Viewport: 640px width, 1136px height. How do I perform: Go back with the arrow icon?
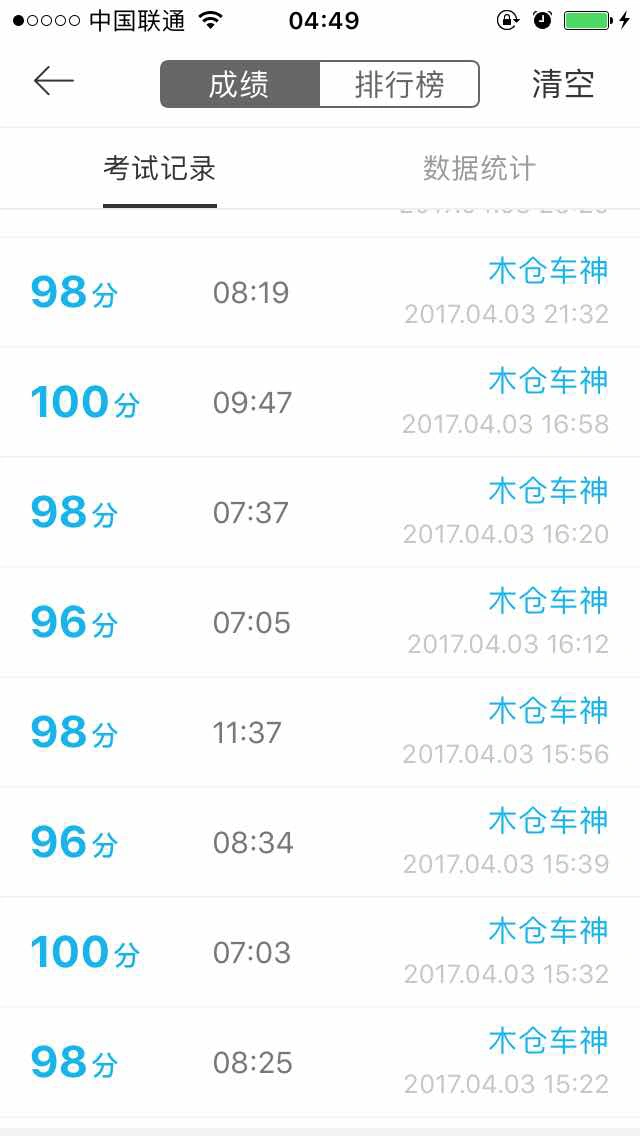point(54,81)
